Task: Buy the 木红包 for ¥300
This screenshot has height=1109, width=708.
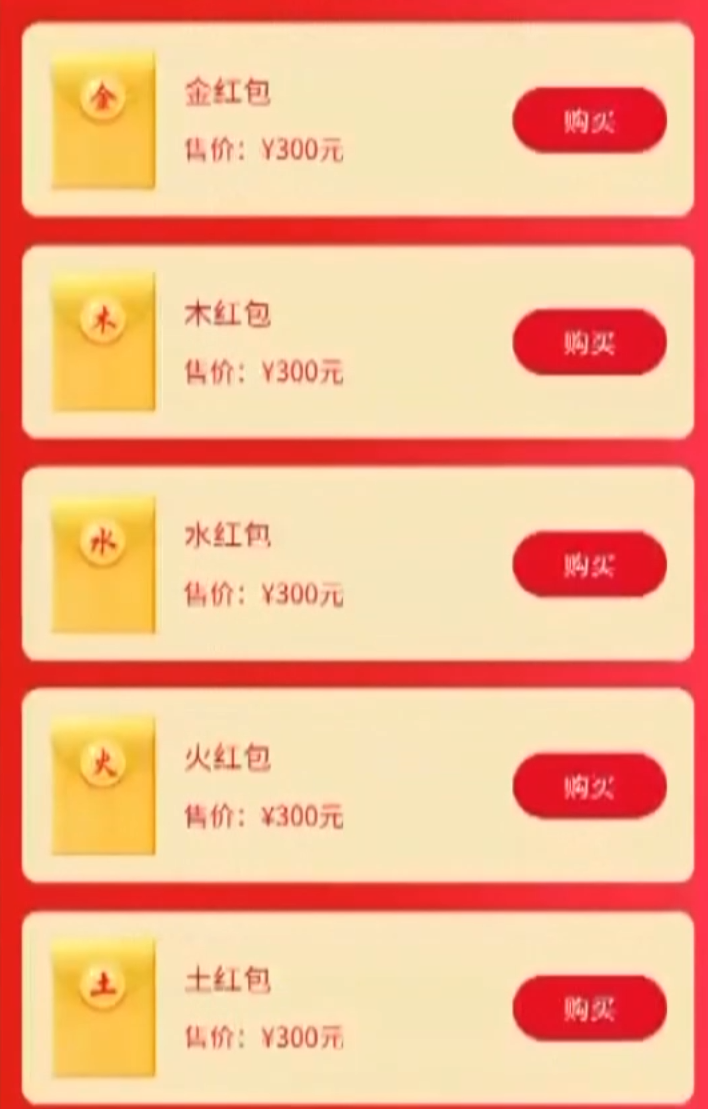Action: pos(589,342)
